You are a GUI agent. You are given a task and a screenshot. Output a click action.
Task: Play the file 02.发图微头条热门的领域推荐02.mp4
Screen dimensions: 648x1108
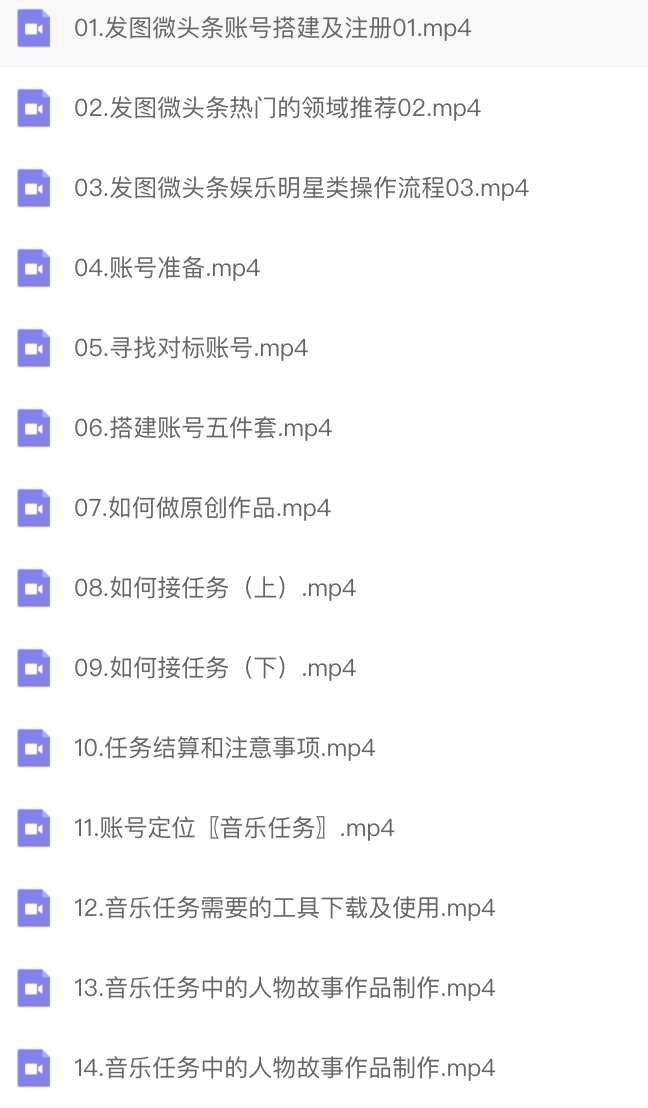click(277, 108)
